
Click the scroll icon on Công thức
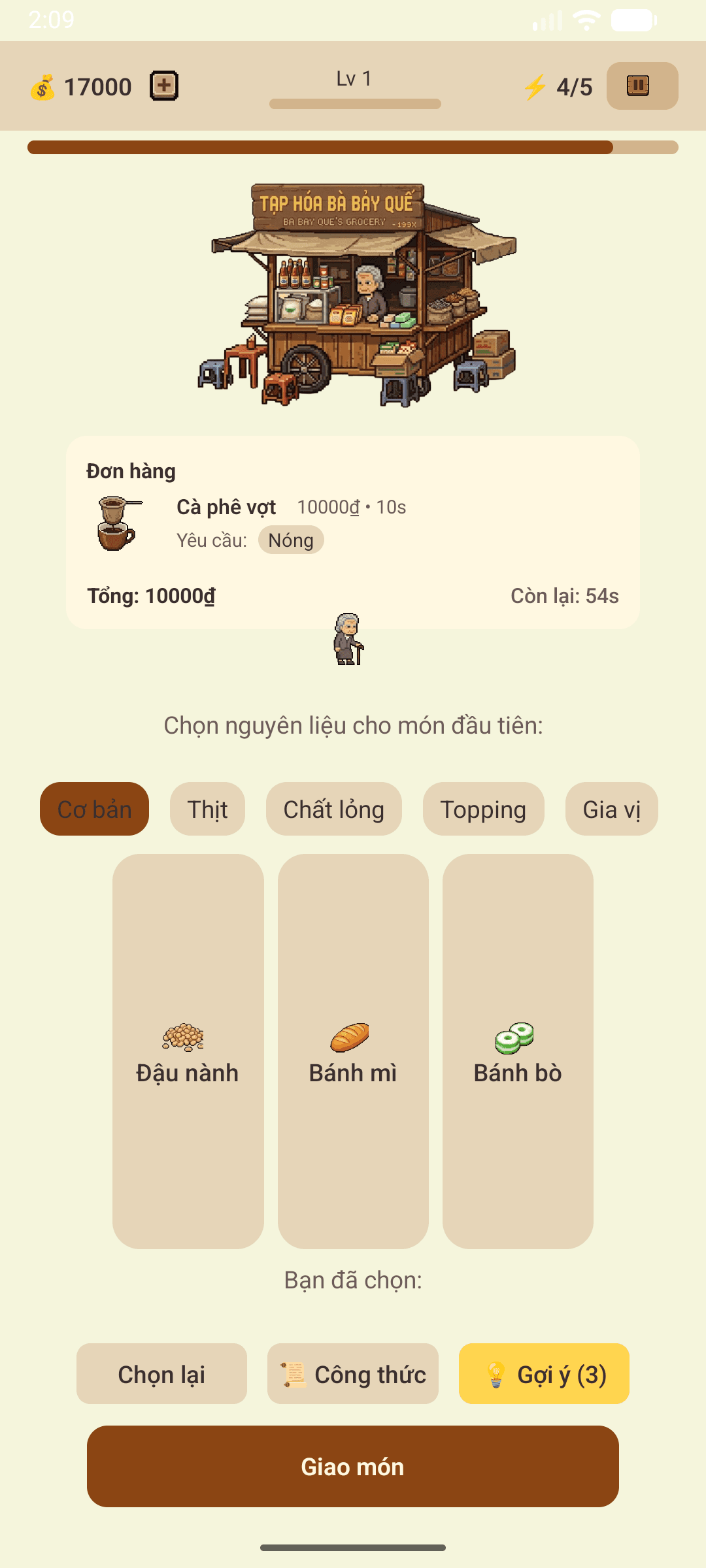tap(293, 1374)
